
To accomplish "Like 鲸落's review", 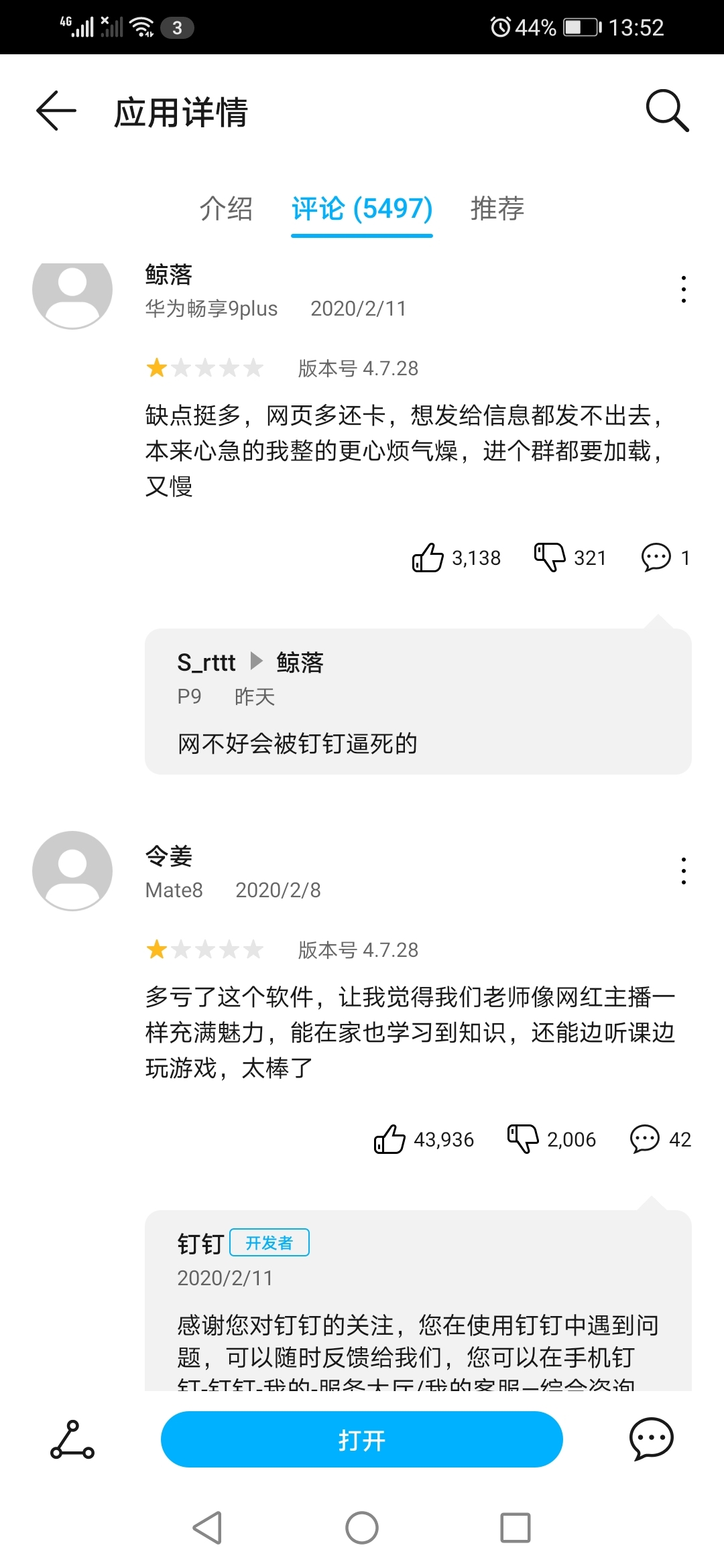I will pos(428,558).
